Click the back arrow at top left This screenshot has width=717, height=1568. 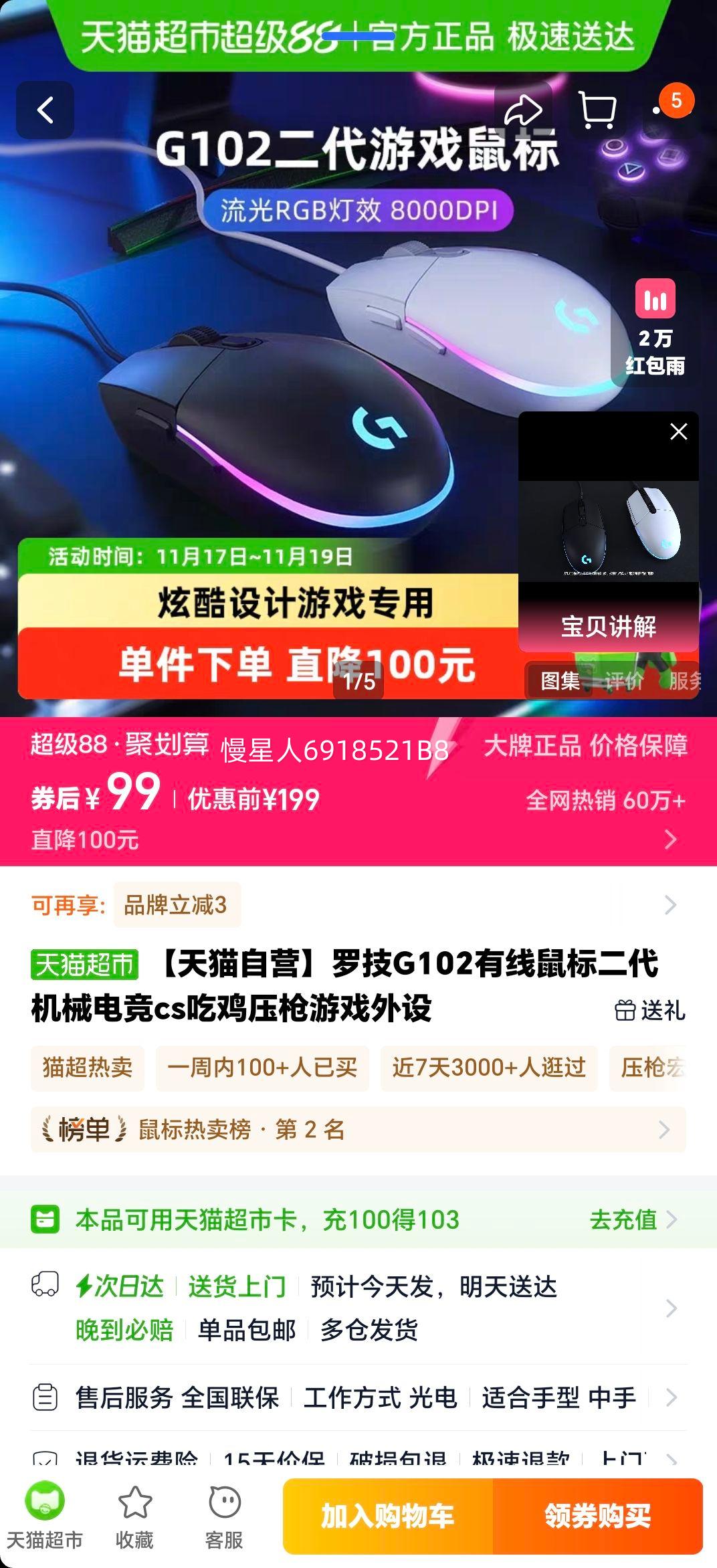45,110
